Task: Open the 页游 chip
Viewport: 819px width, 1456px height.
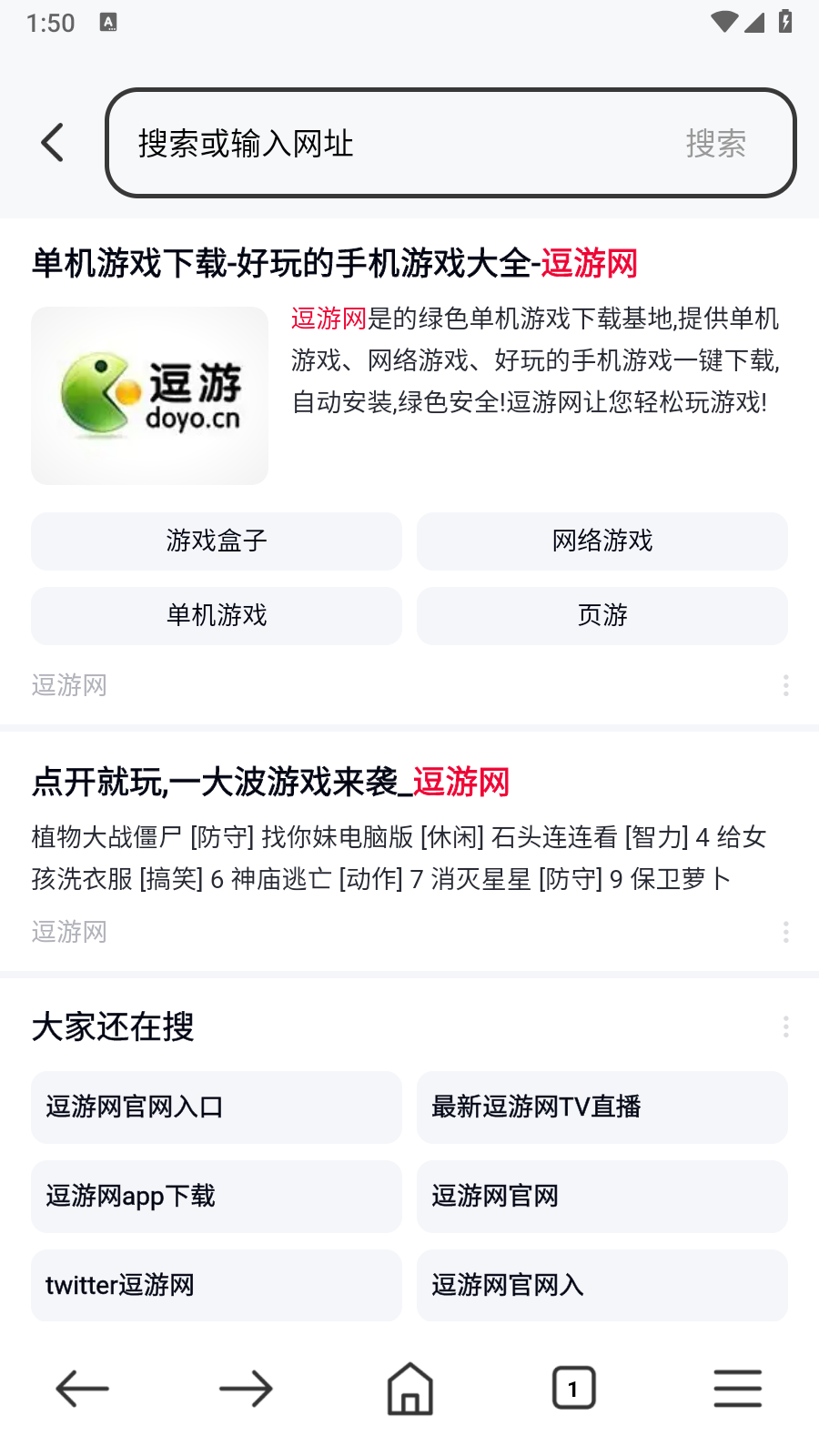Action: coord(602,615)
